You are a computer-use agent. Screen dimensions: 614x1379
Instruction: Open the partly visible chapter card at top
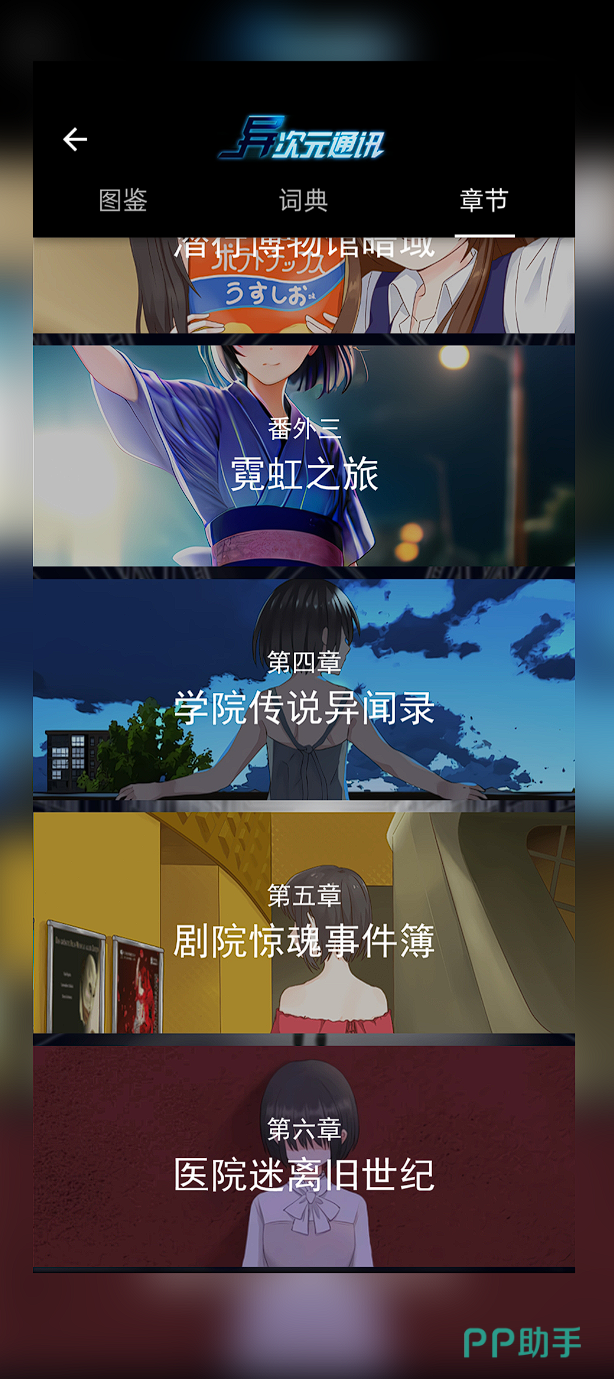coord(303,285)
